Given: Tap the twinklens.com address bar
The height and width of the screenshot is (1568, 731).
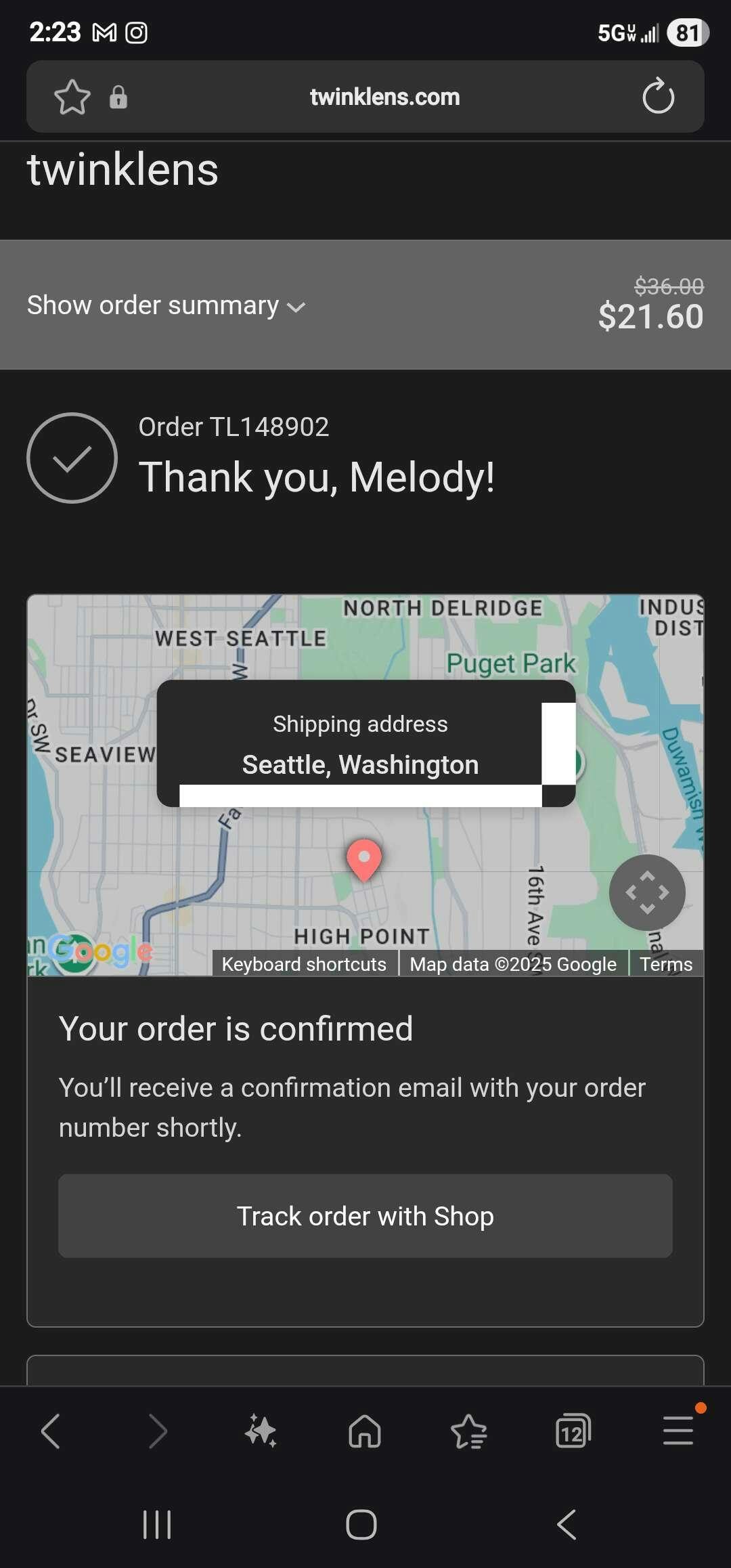Looking at the screenshot, I should [384, 97].
